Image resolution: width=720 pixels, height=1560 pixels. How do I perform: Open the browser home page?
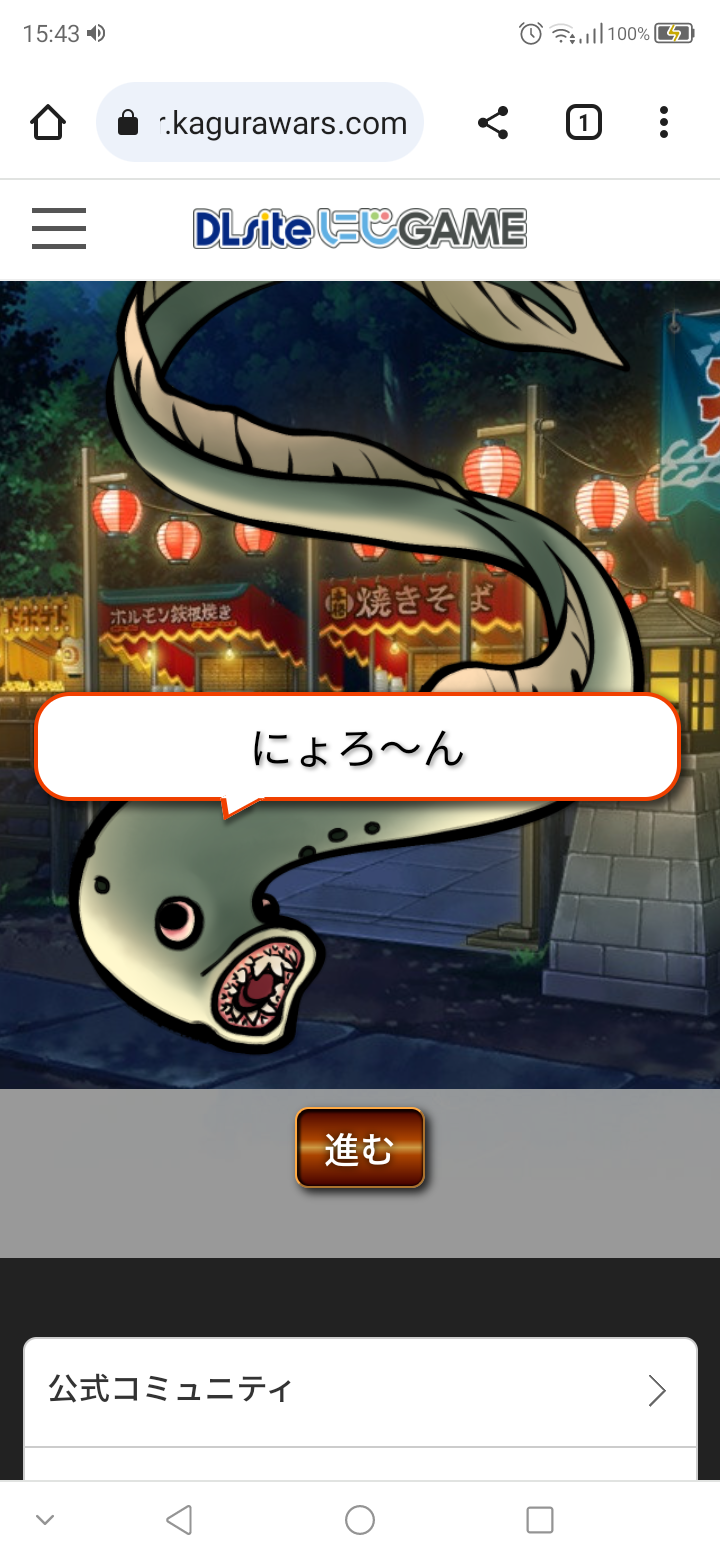pos(48,123)
